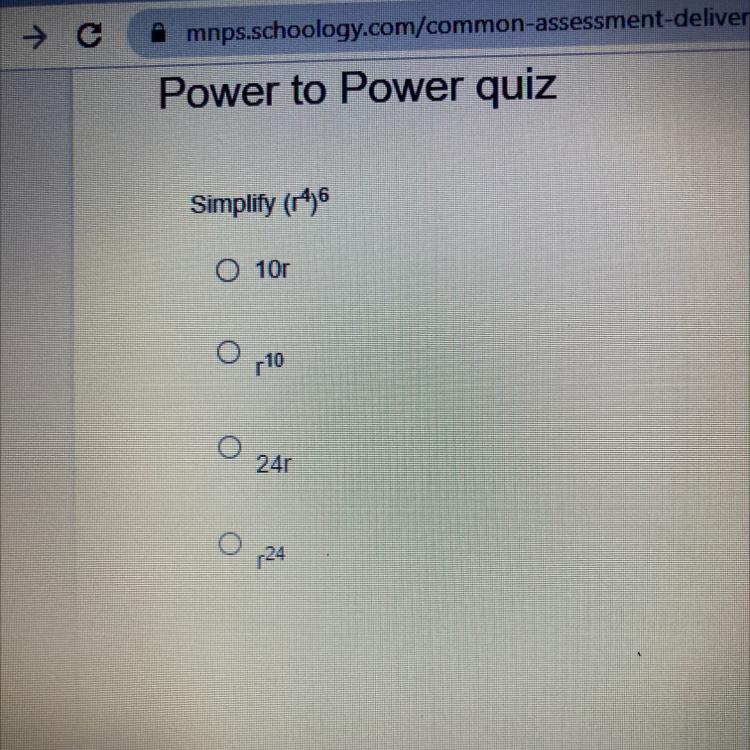Image resolution: width=750 pixels, height=750 pixels.
Task: Go forward with the browser arrow
Action: (35, 36)
